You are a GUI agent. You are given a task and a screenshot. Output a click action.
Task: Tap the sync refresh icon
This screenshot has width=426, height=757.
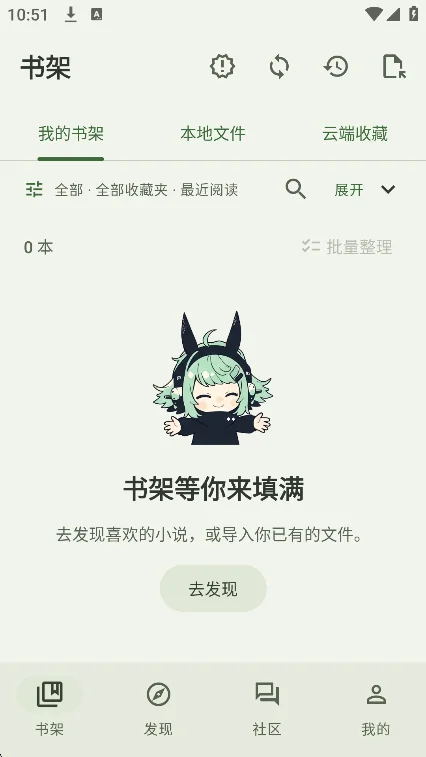tap(279, 67)
